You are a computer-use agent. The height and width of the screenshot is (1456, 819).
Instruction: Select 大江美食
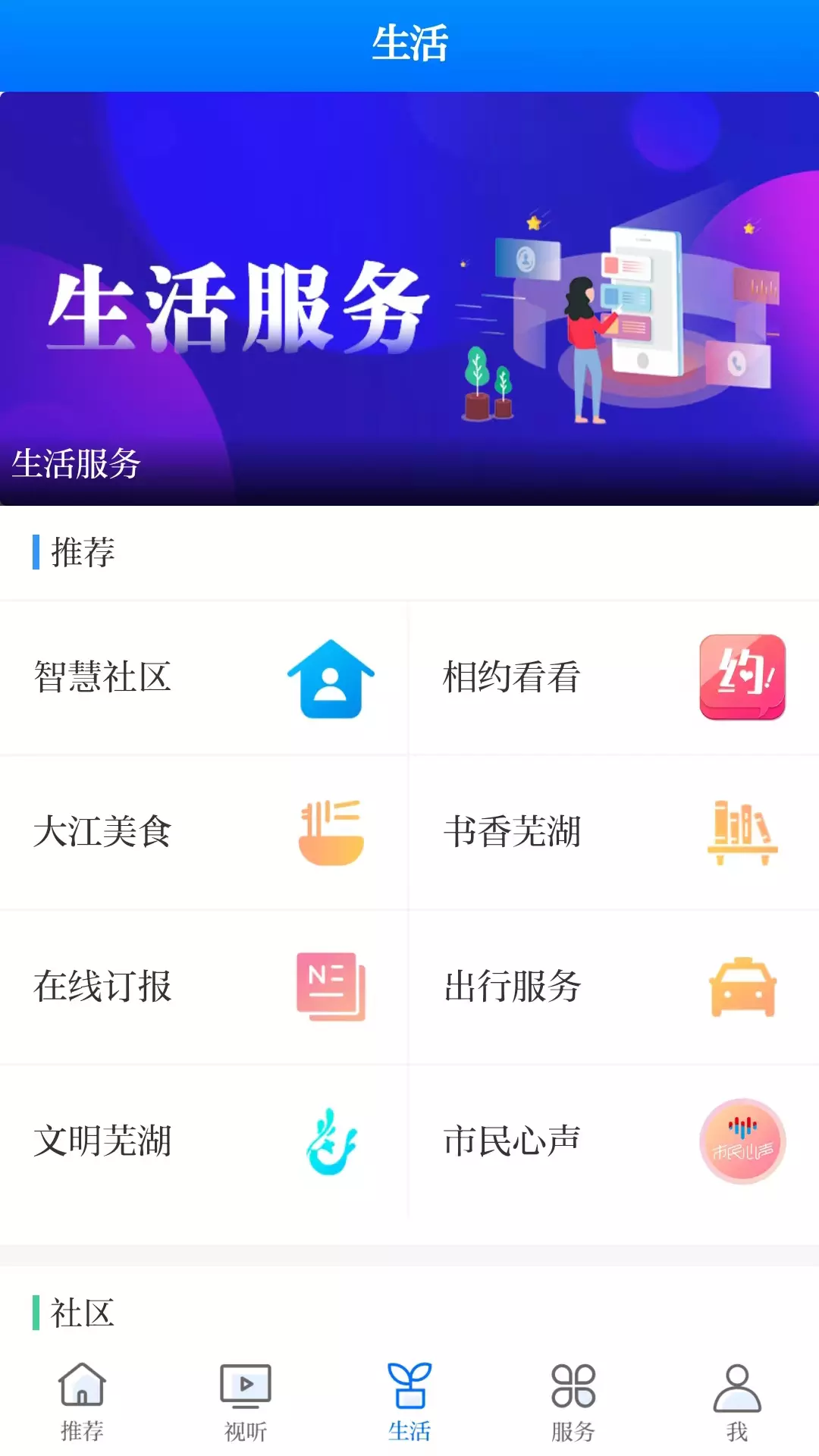click(x=204, y=833)
